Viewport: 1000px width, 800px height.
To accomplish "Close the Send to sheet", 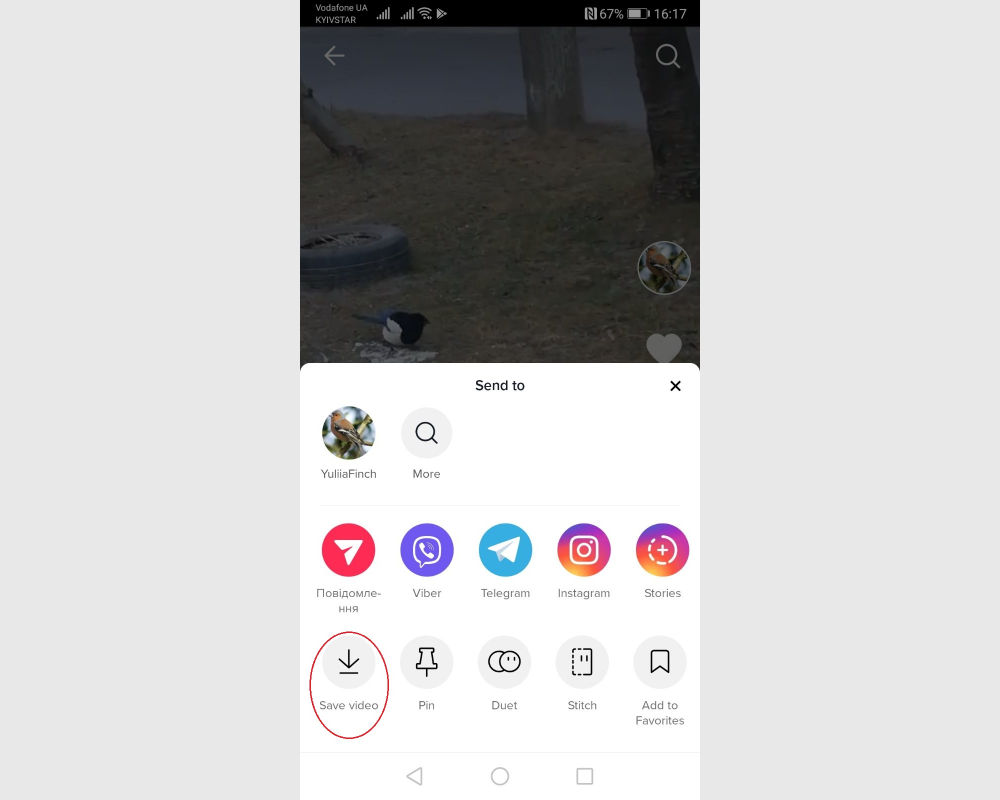I will point(675,386).
